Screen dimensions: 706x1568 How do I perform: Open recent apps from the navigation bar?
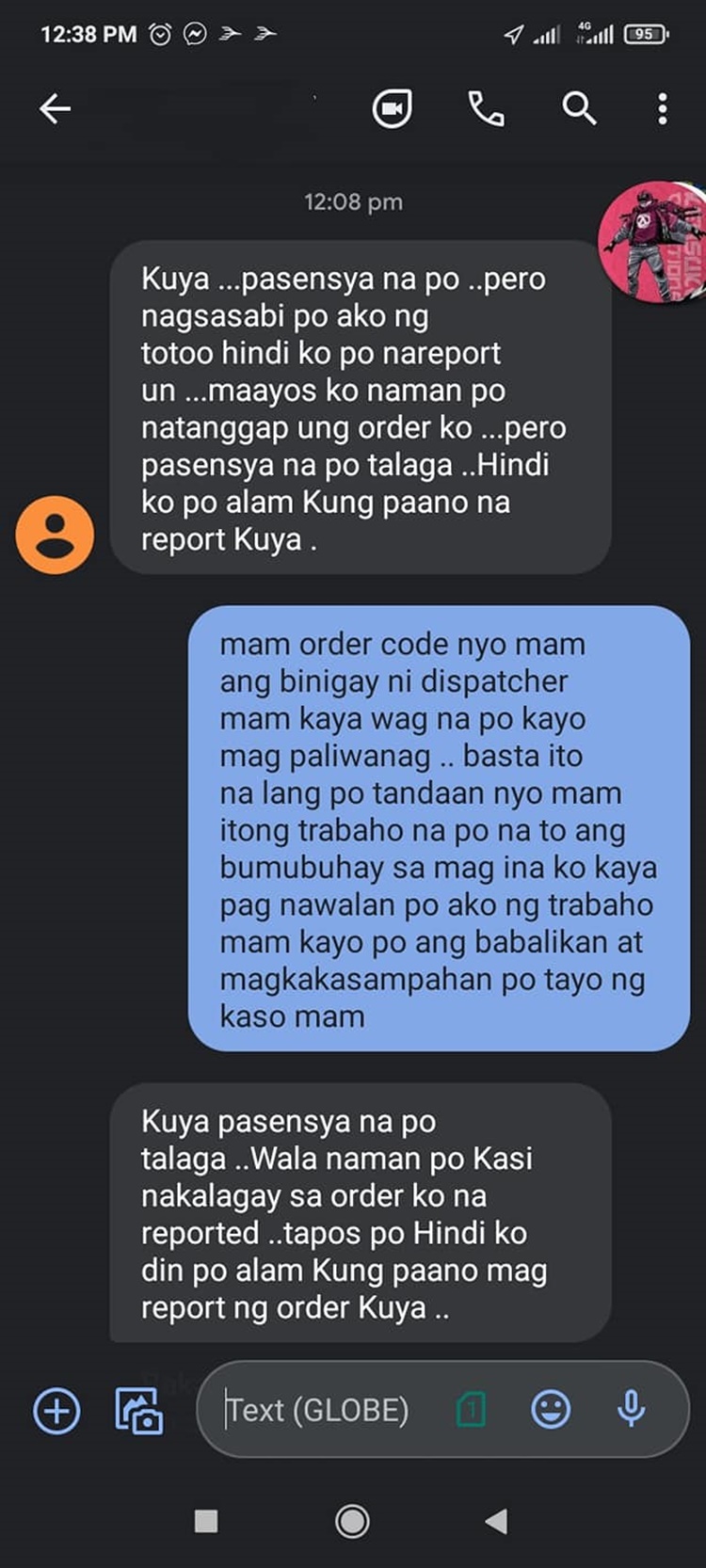[x=205, y=1521]
